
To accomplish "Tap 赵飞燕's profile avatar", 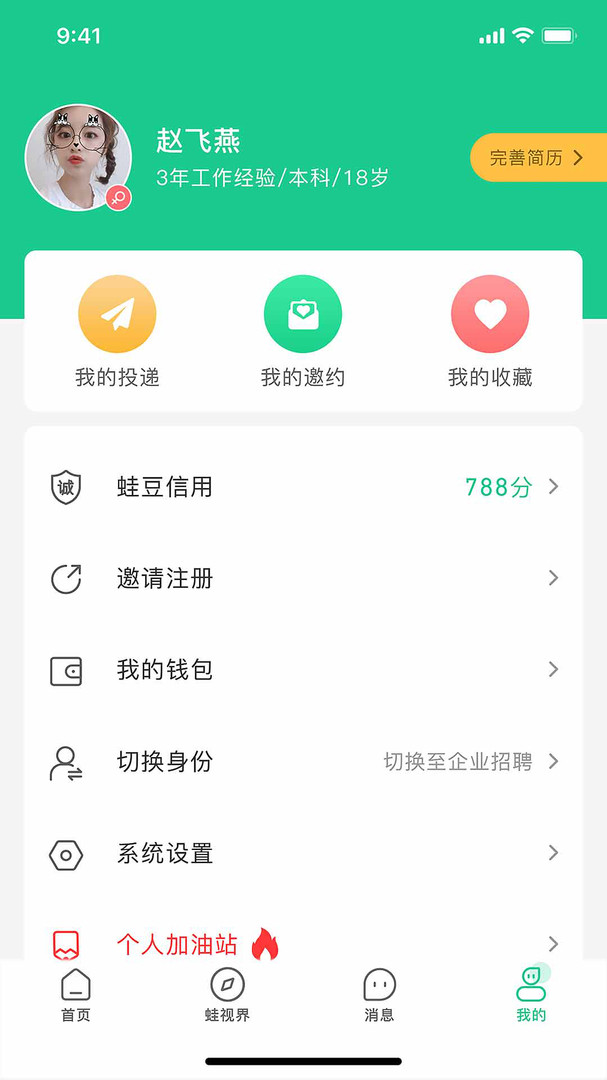I will coord(78,158).
